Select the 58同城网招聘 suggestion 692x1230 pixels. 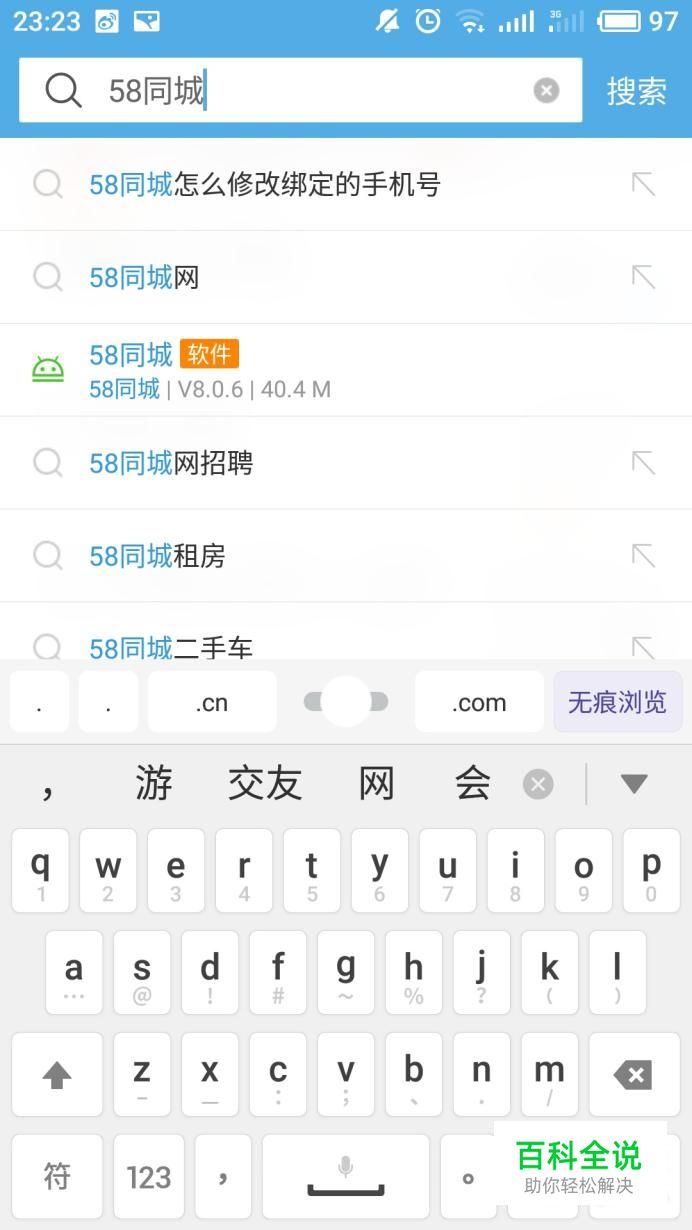(x=171, y=463)
